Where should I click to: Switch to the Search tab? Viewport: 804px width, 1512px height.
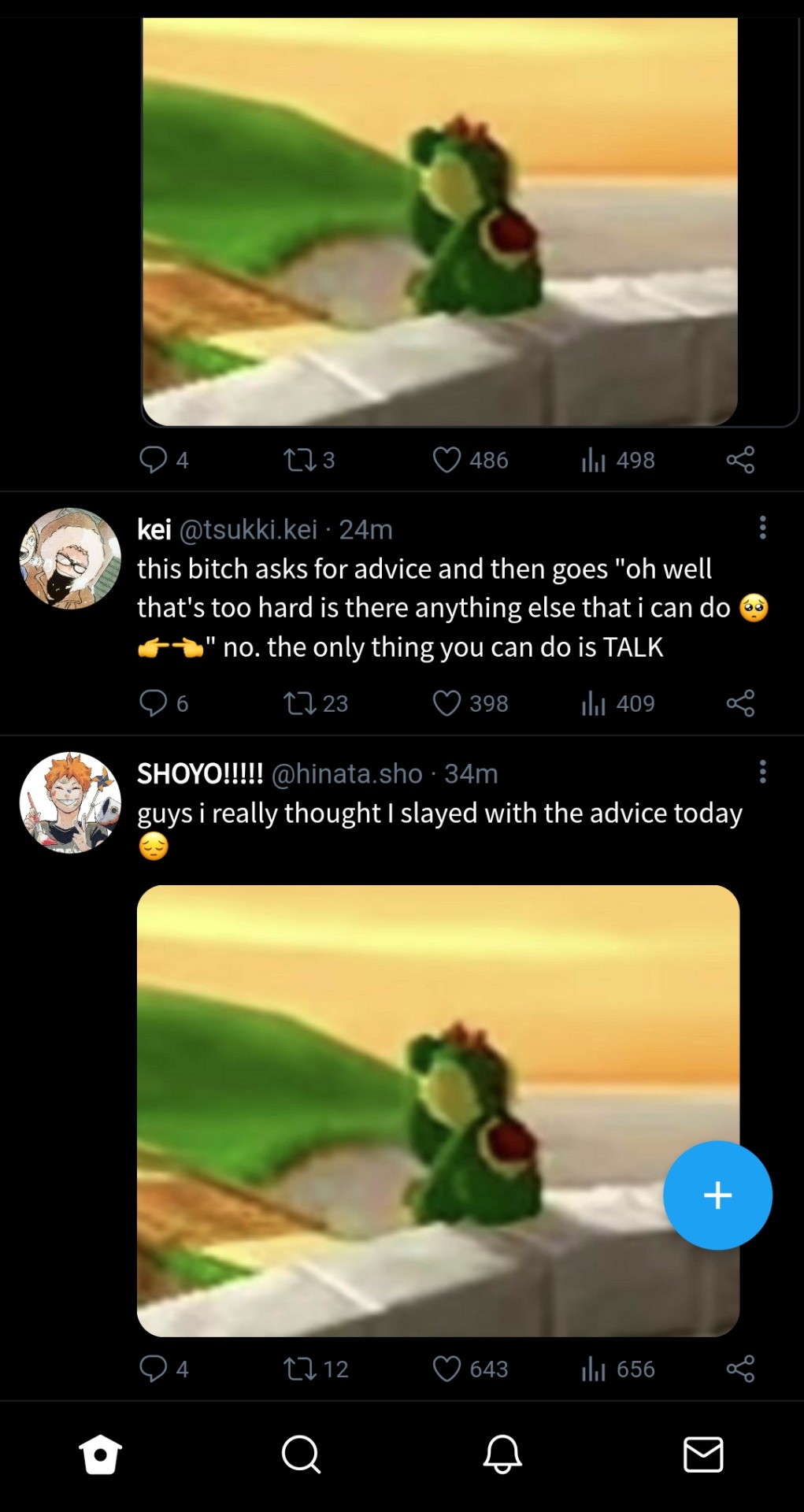coord(301,1454)
